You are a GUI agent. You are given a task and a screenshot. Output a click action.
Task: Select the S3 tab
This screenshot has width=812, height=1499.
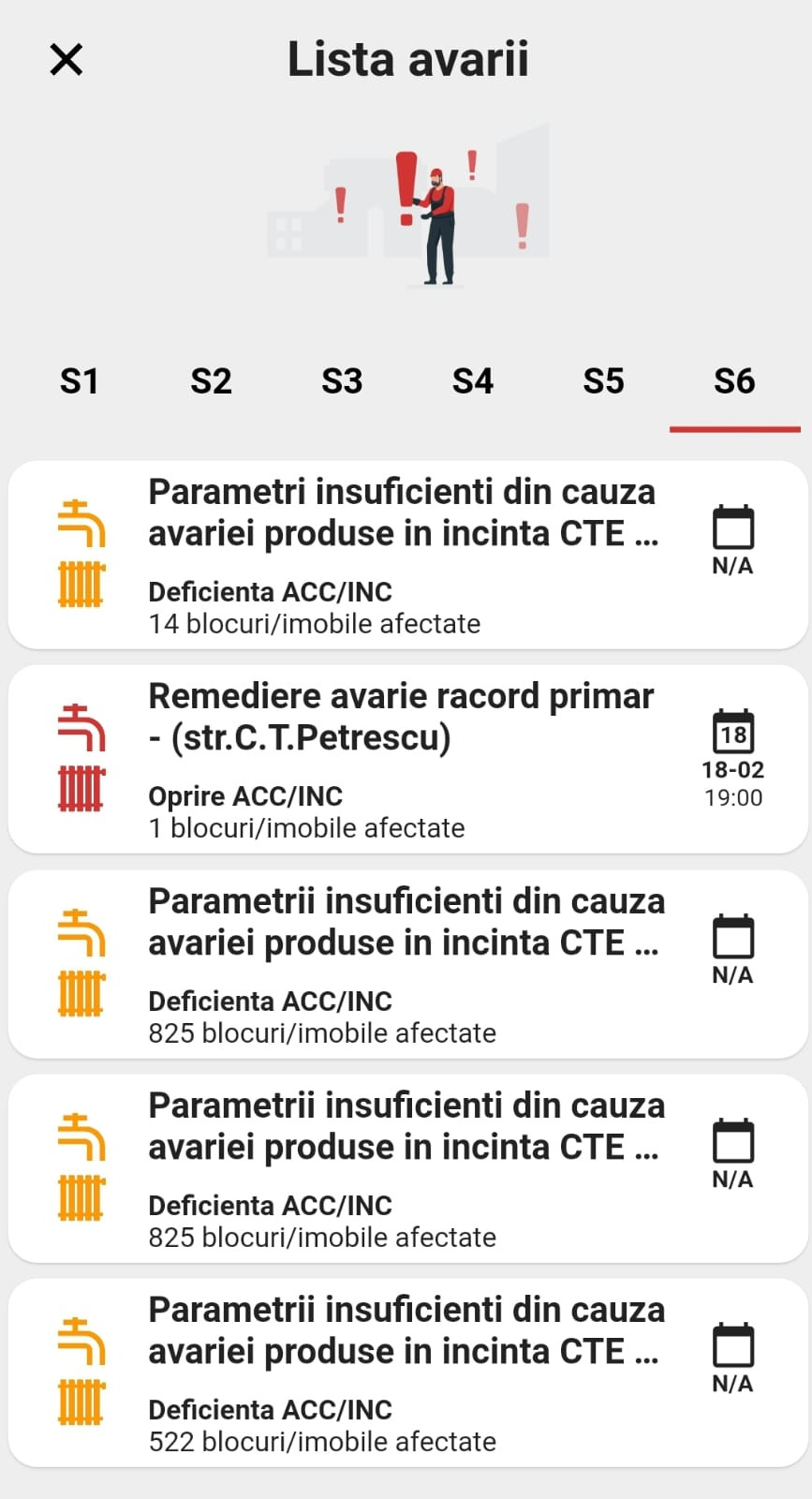click(x=341, y=380)
